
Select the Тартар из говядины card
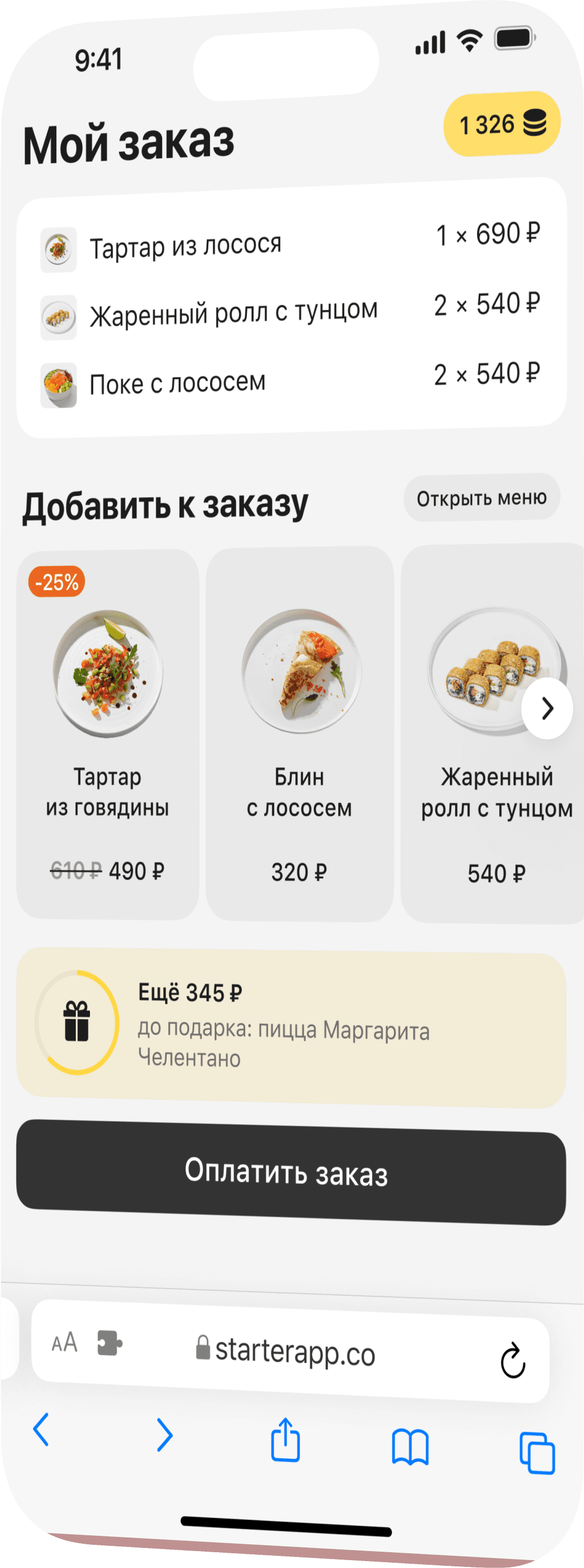108,734
